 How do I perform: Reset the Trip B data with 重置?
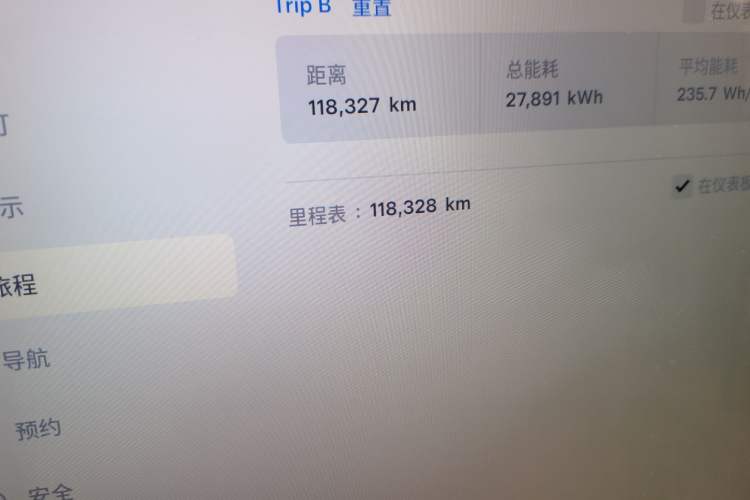[x=371, y=8]
